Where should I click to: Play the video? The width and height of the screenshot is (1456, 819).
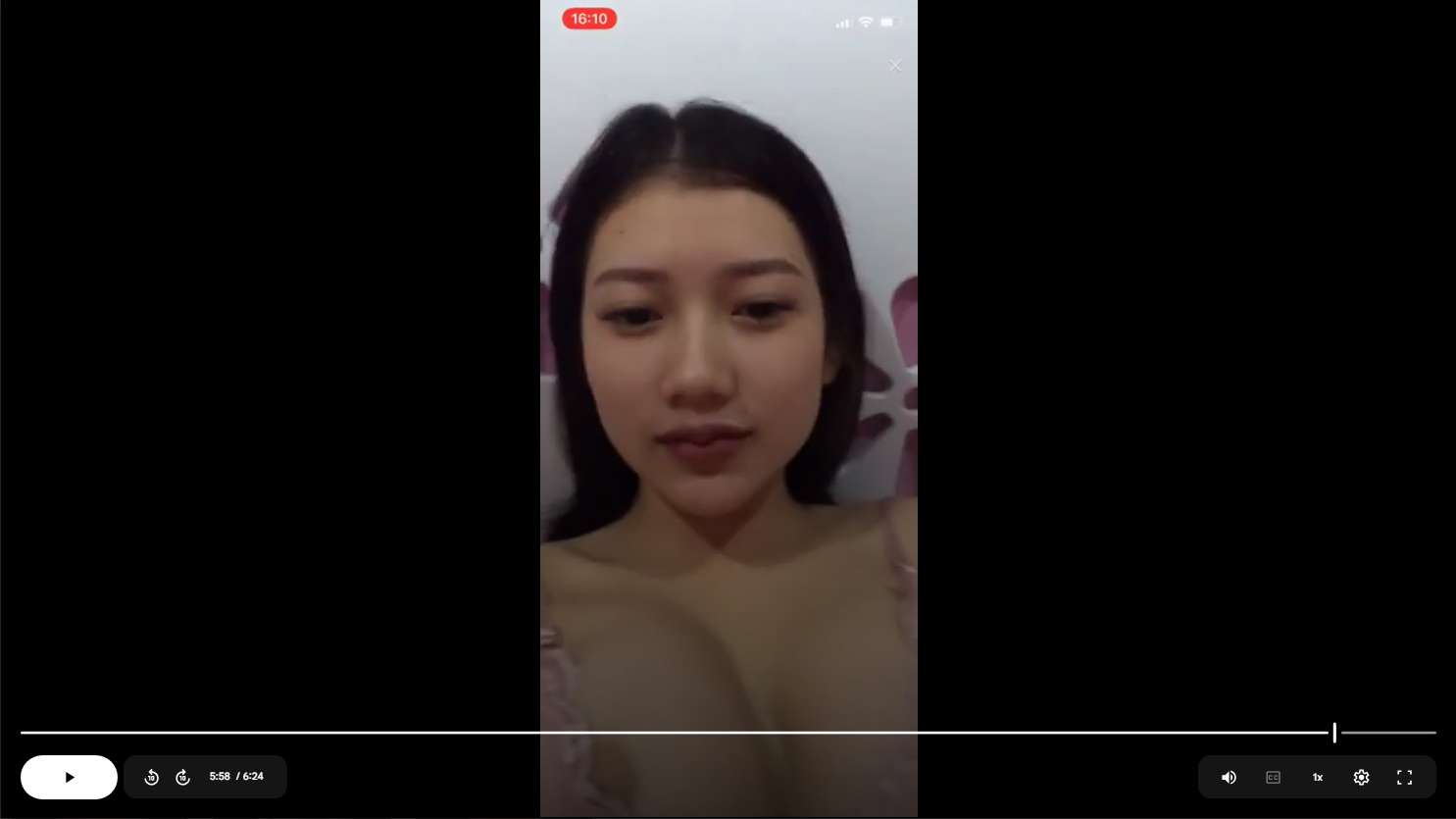69,777
